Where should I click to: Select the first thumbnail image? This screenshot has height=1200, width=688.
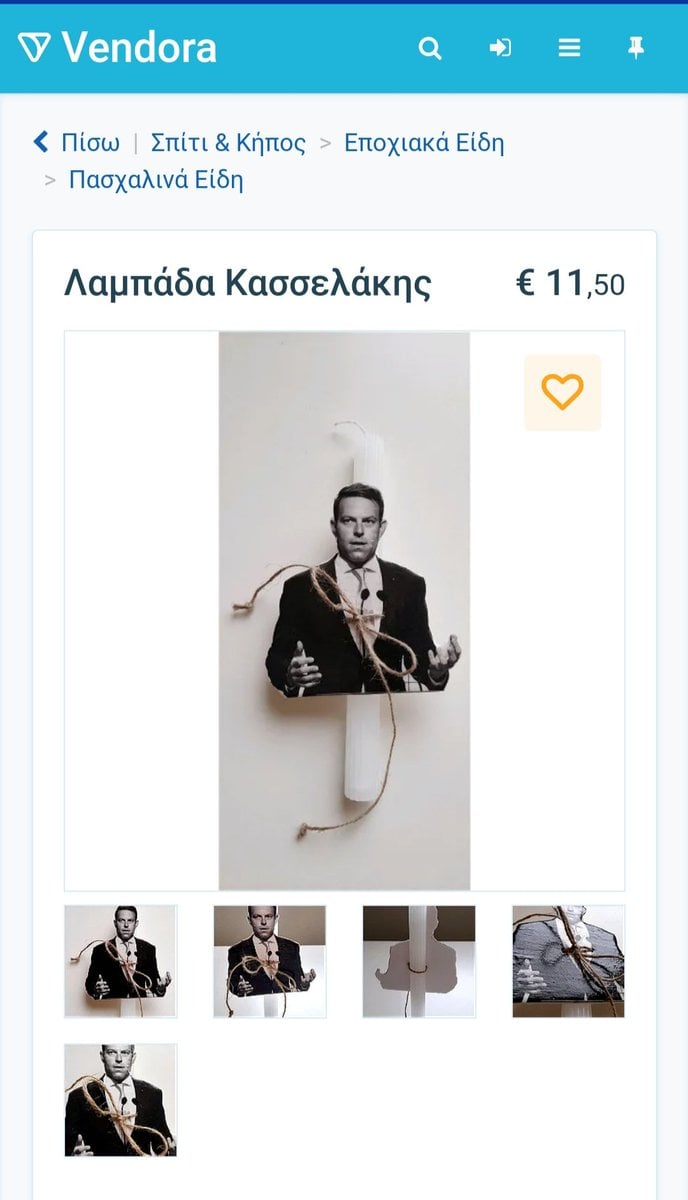tap(121, 961)
